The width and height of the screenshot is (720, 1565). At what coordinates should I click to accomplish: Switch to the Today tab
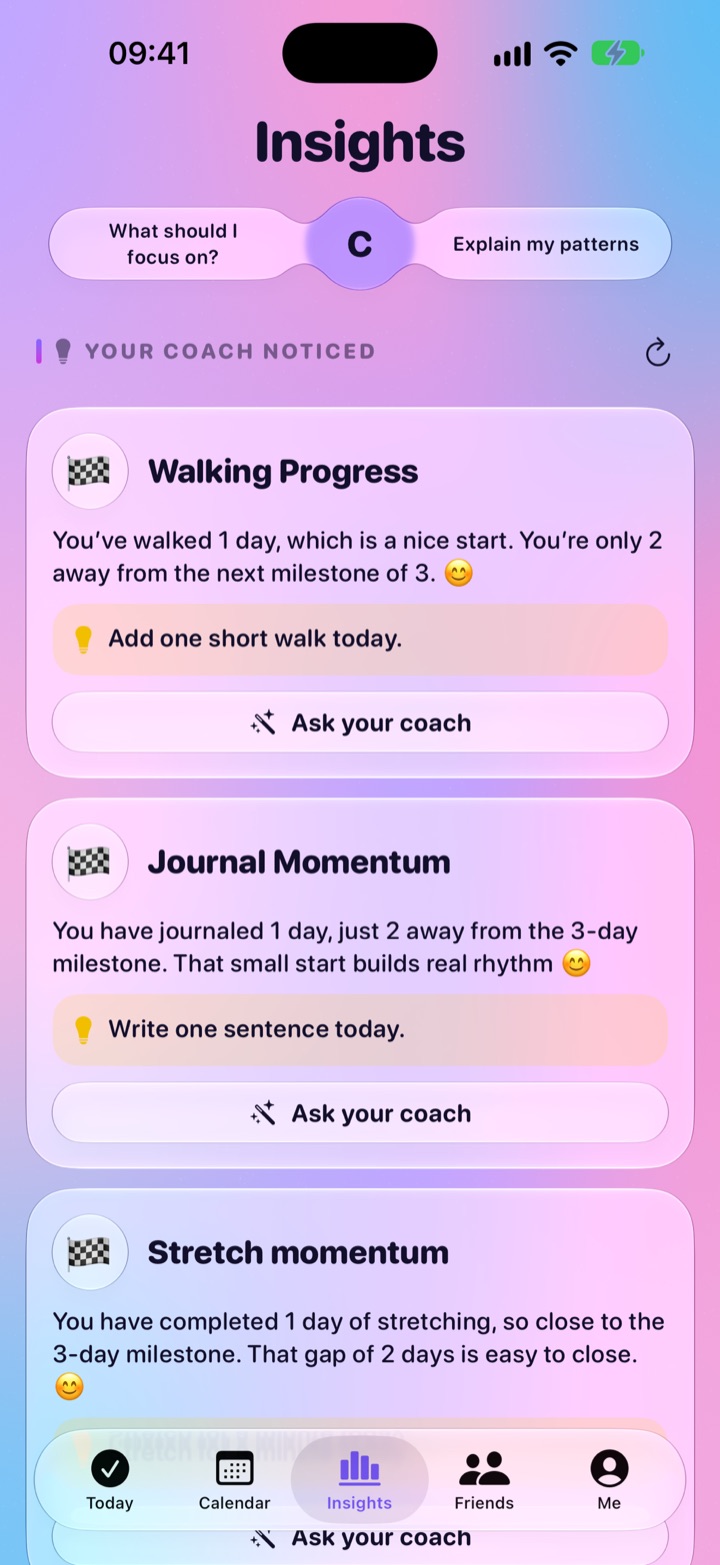pos(110,1481)
